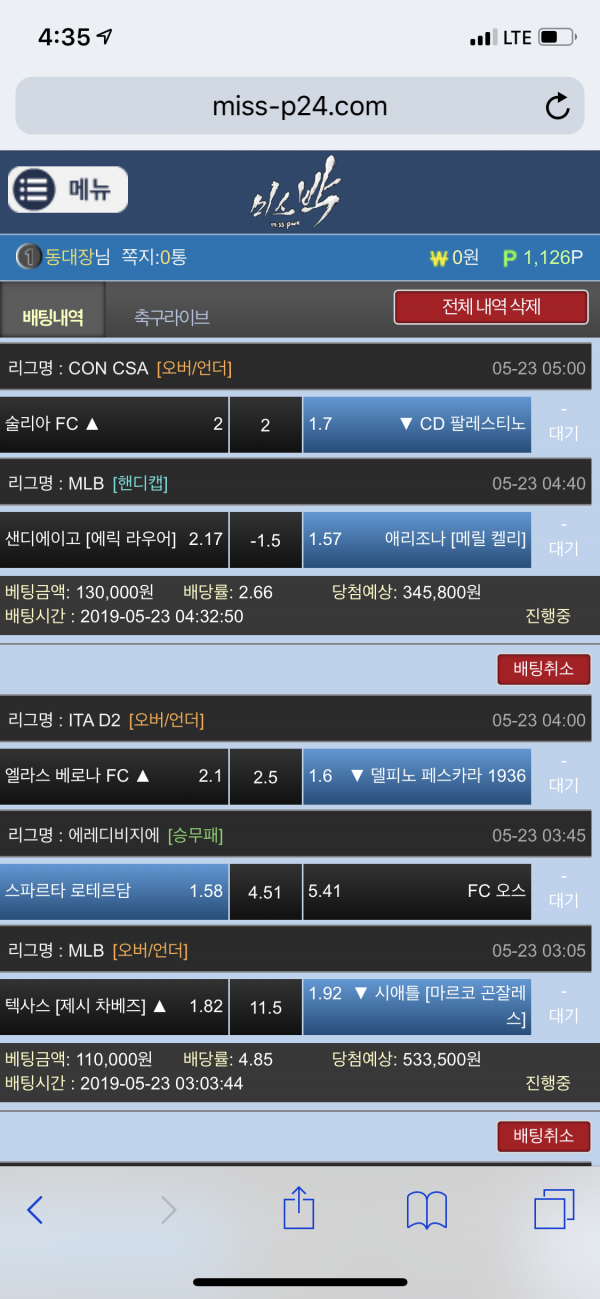
Task: Reload the page in the address bar
Action: pyautogui.click(x=556, y=106)
